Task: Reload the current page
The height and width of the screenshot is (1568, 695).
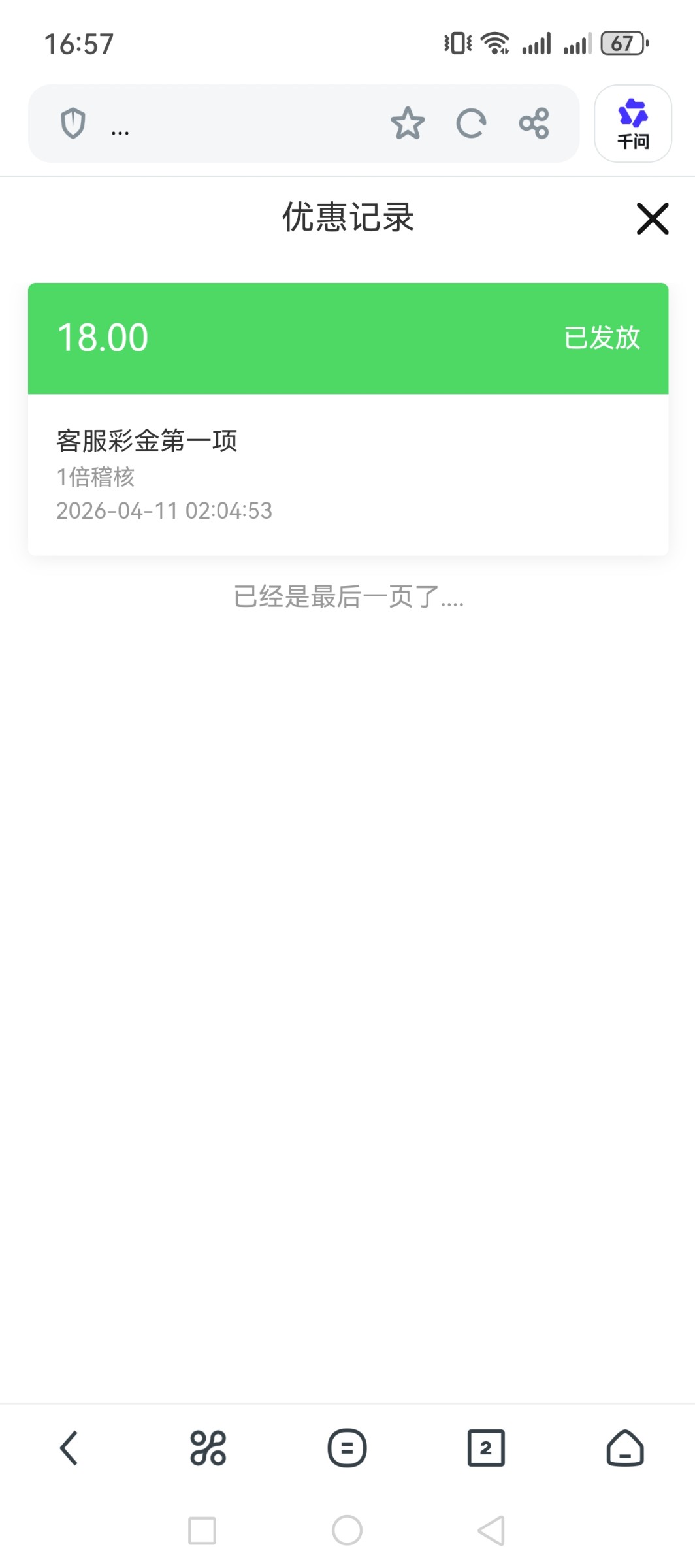Action: (471, 123)
